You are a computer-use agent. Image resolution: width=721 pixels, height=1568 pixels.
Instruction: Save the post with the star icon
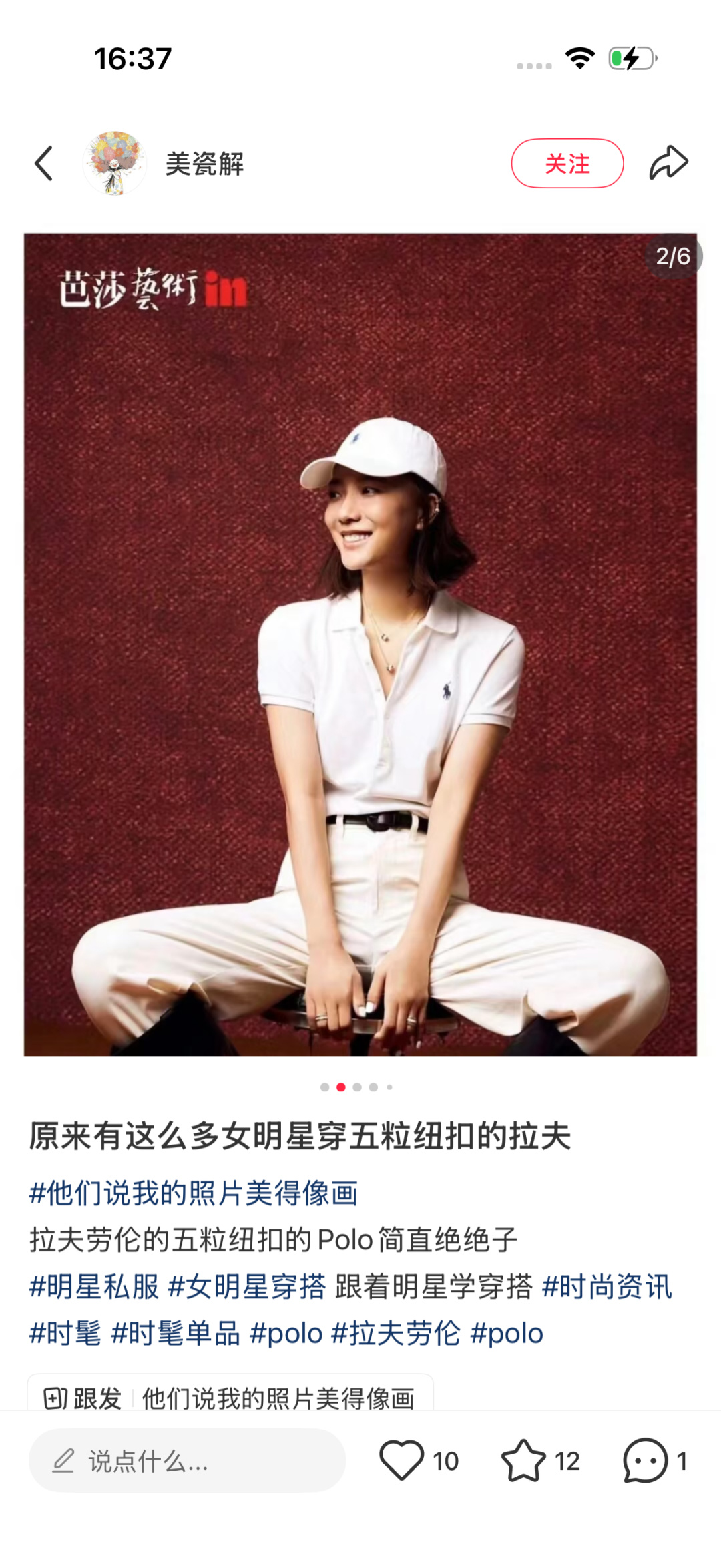[523, 1461]
